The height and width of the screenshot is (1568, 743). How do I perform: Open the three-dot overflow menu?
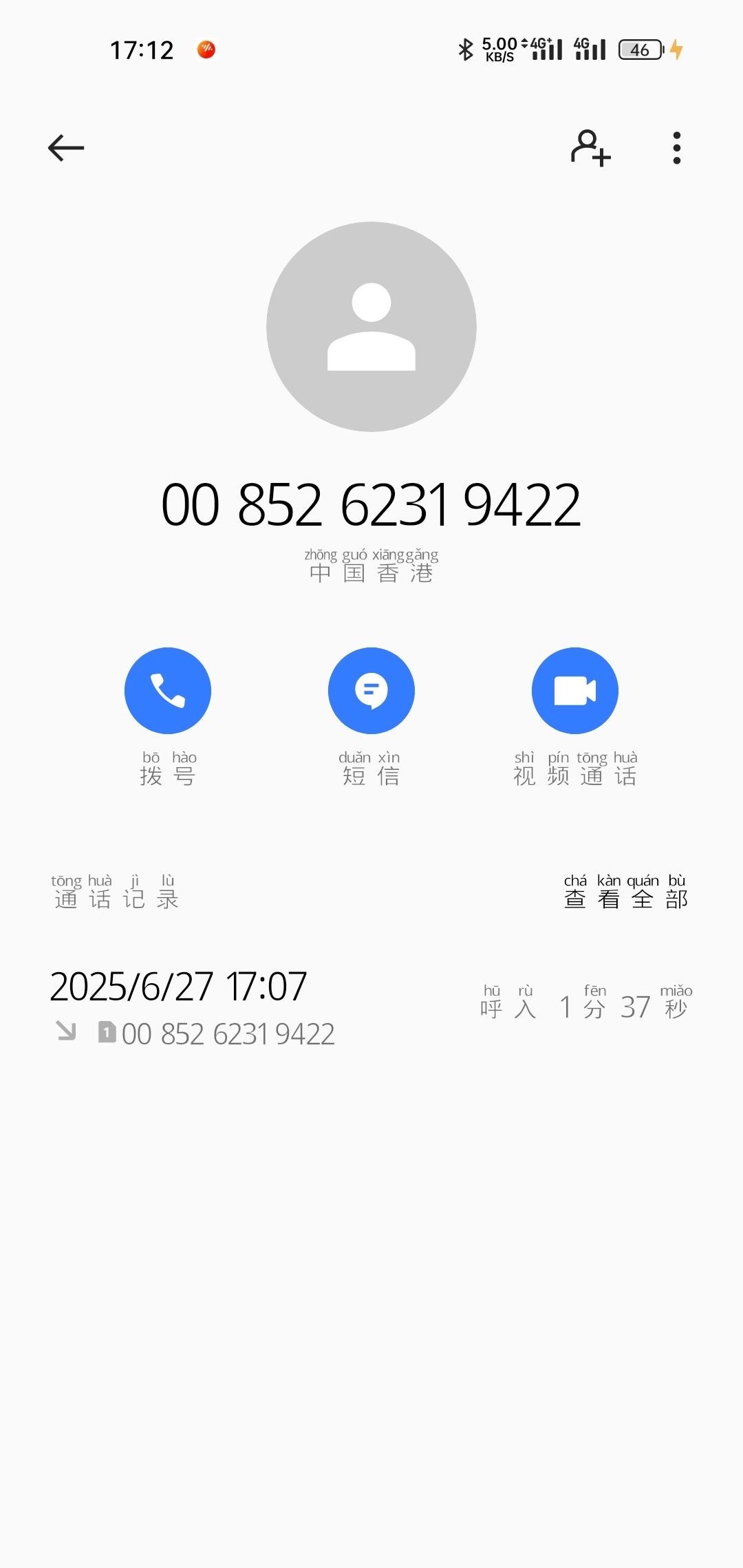pyautogui.click(x=677, y=148)
